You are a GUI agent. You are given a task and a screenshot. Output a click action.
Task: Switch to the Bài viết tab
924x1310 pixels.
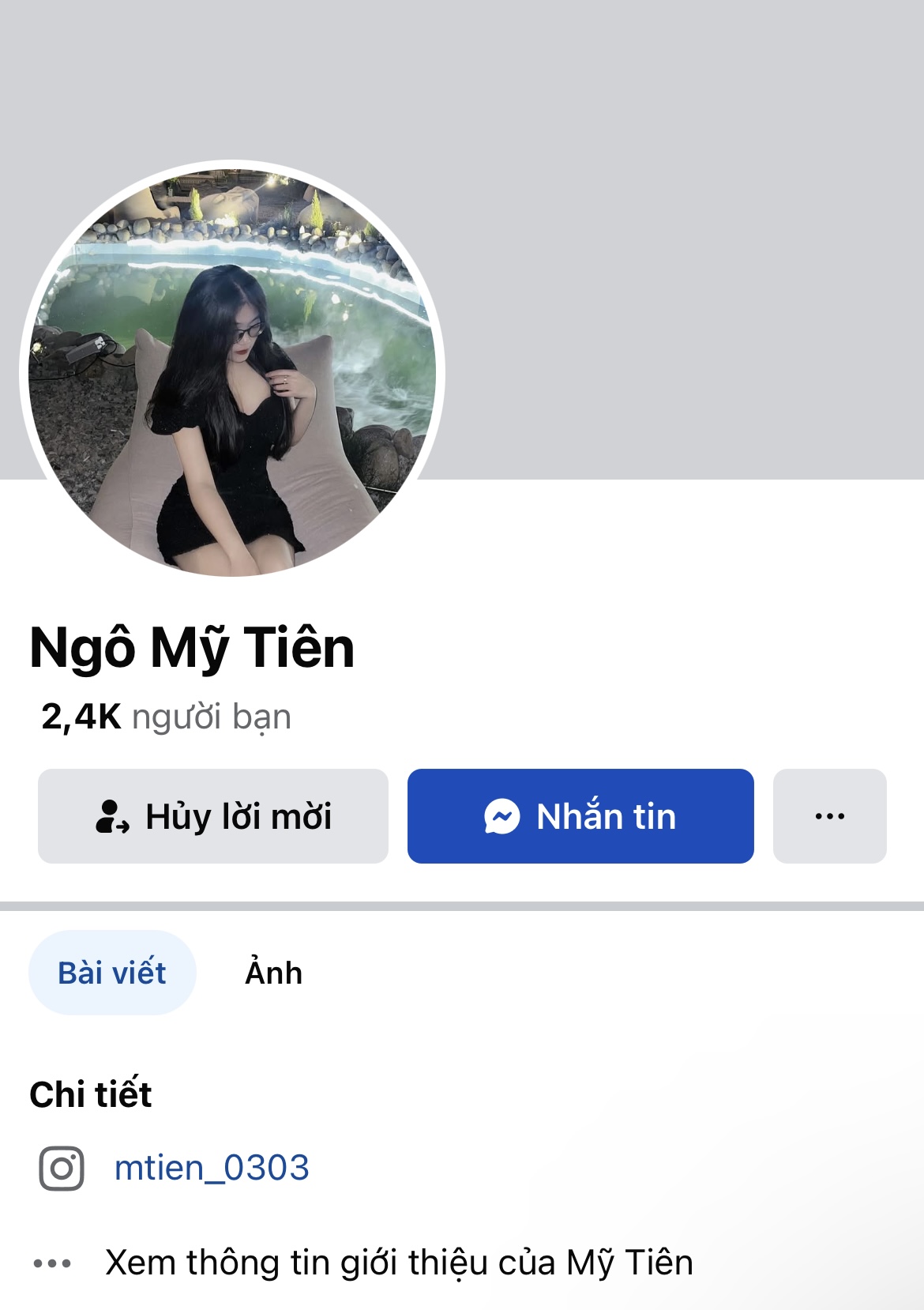(x=112, y=973)
